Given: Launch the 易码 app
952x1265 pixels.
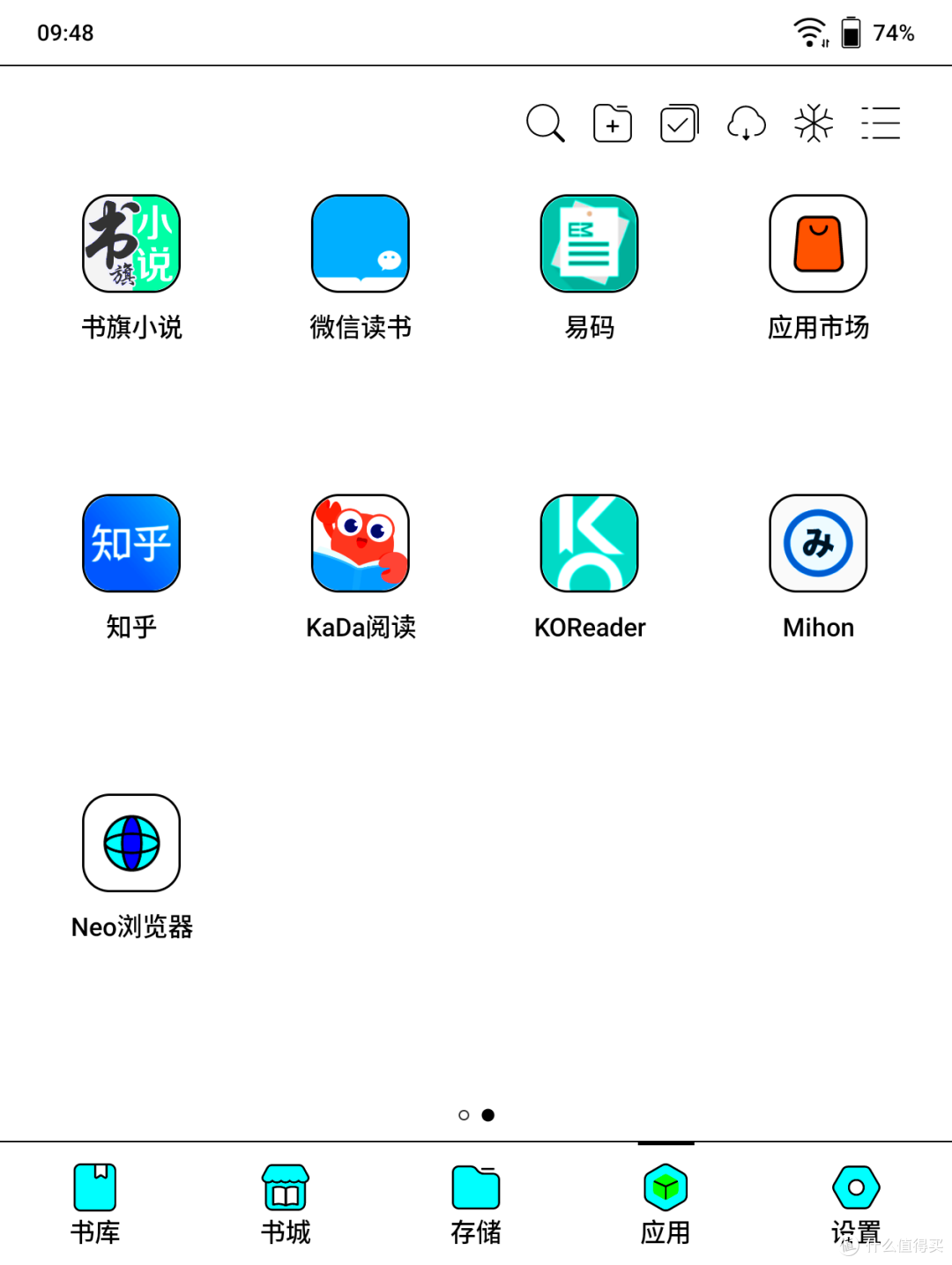Looking at the screenshot, I should click(590, 244).
